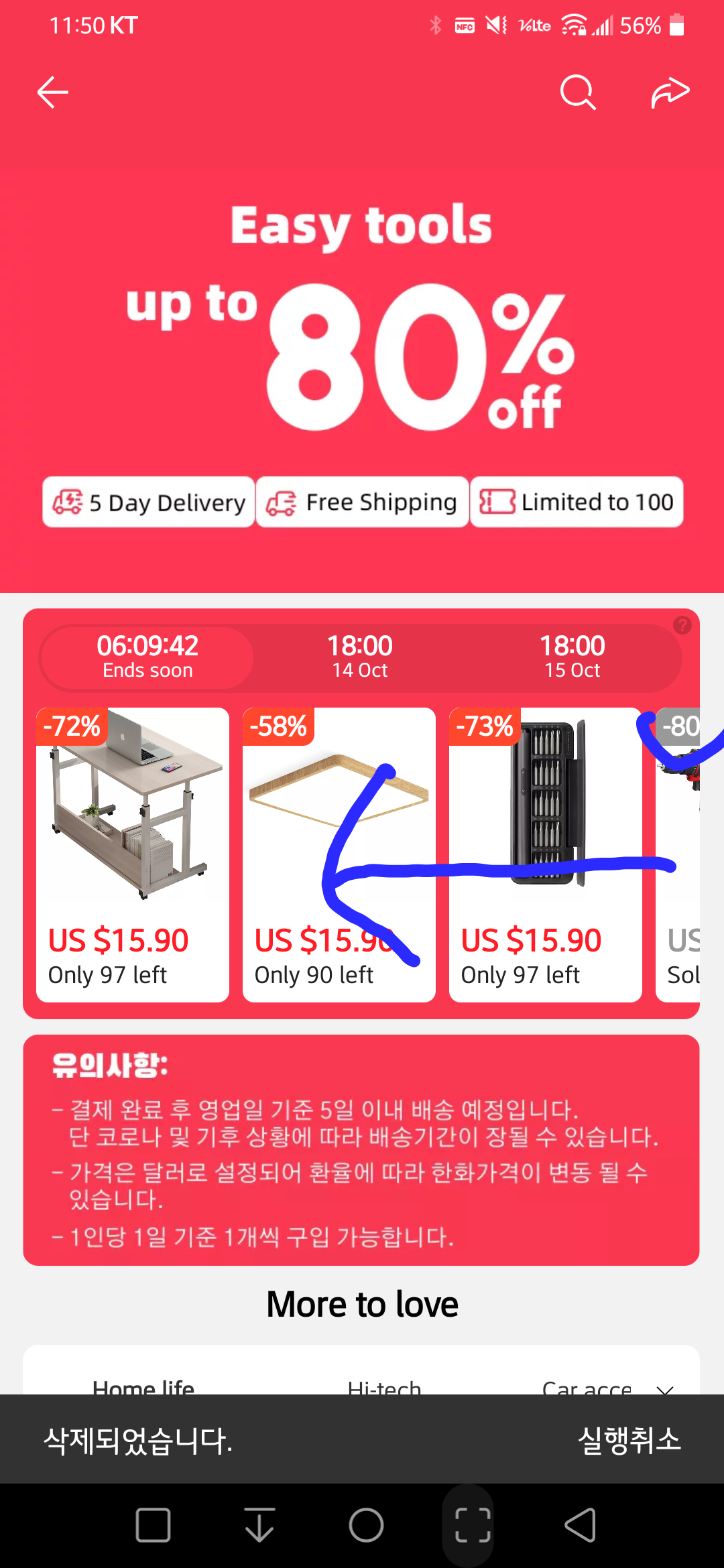Open the -72% laptop desk deal
Viewport: 724px width, 1568px height.
coord(133,854)
